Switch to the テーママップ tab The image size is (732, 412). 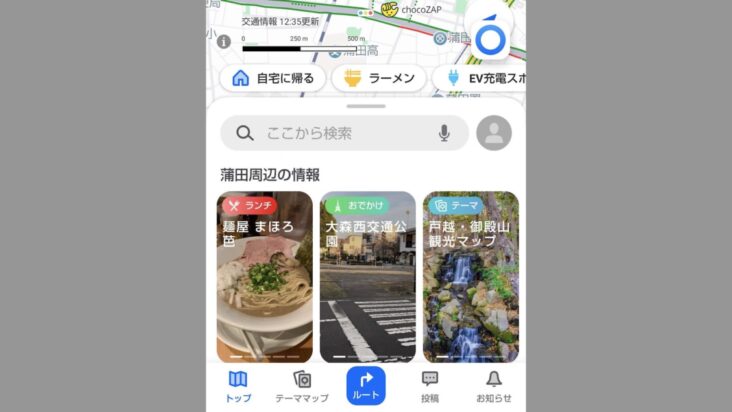[302, 386]
